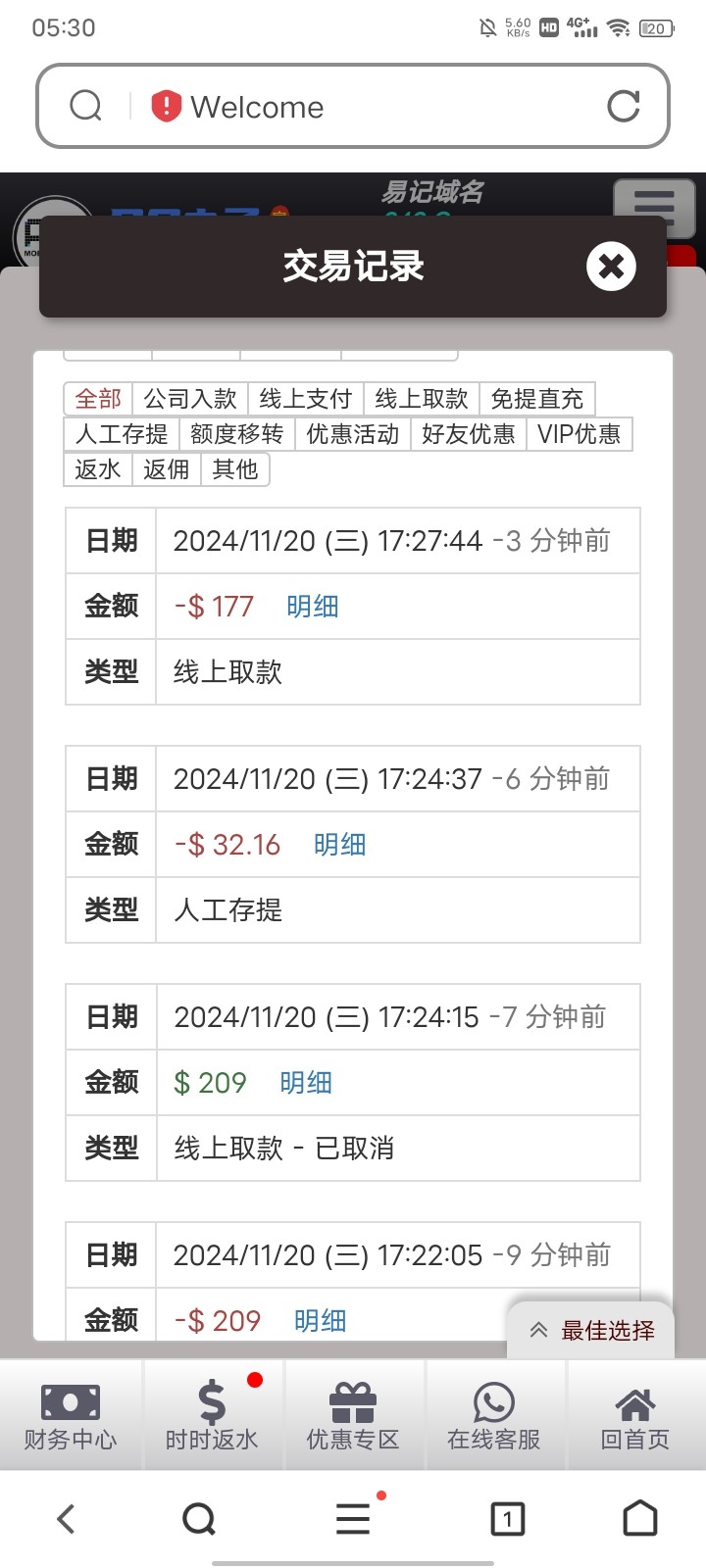Open 明细 for the -$ 177 withdrawal
The image size is (706, 1568).
pos(313,607)
